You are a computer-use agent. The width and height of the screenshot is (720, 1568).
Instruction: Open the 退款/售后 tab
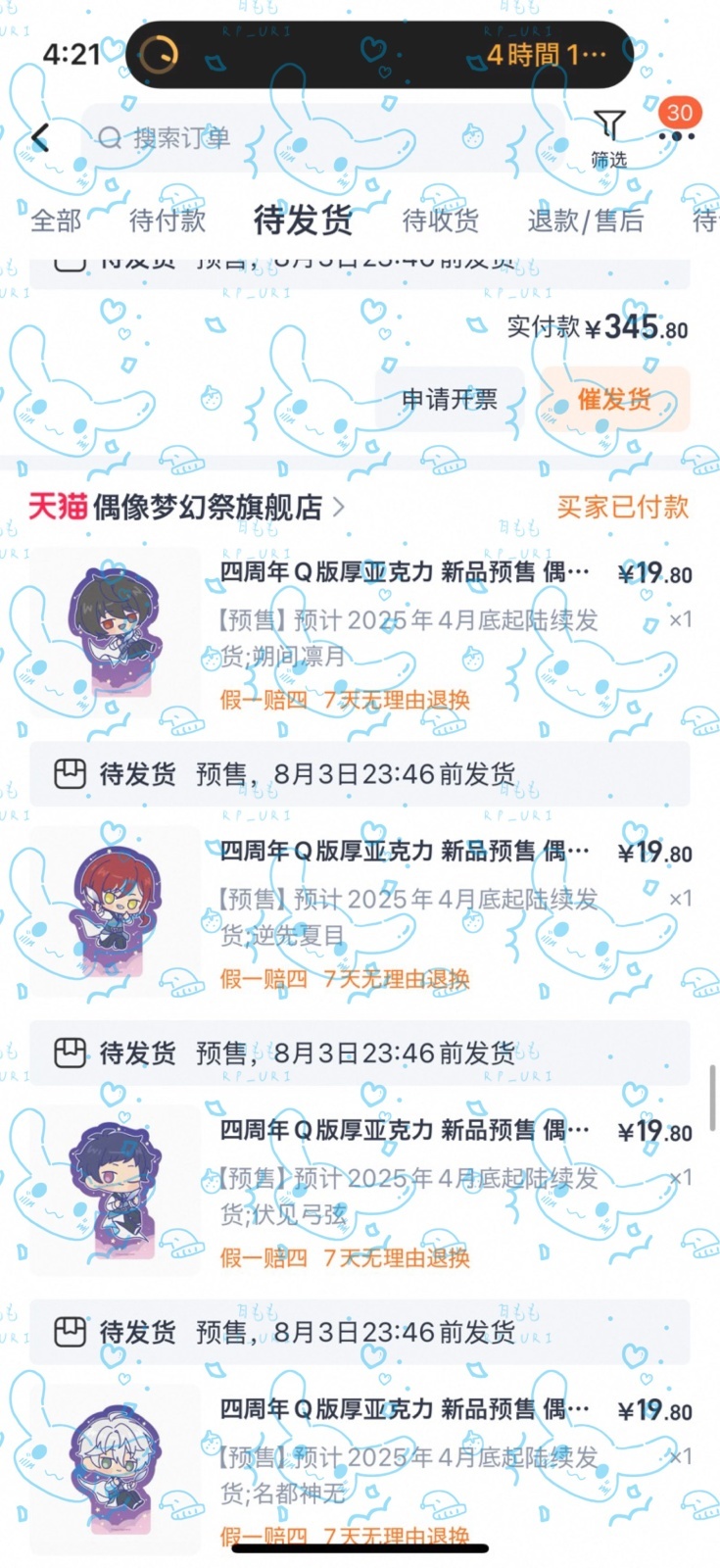586,220
